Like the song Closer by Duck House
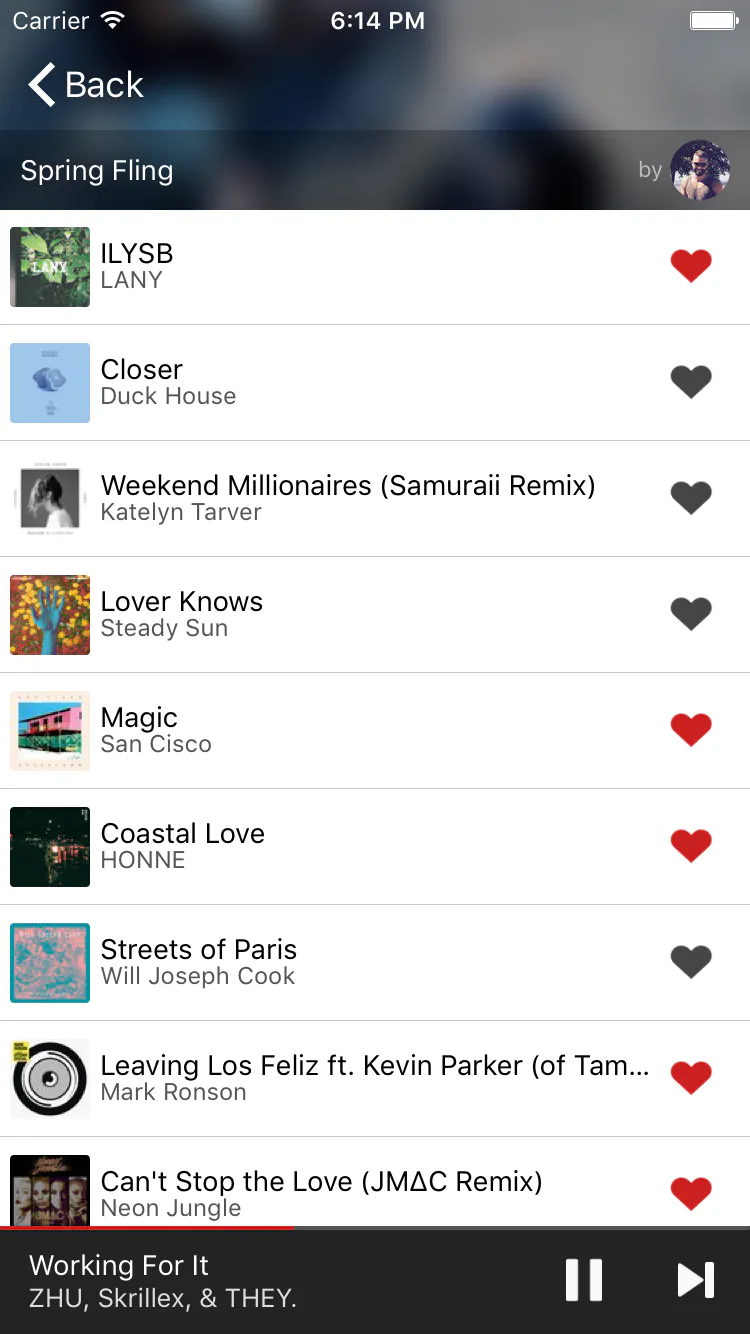Viewport: 750px width, 1334px height. tap(691, 382)
